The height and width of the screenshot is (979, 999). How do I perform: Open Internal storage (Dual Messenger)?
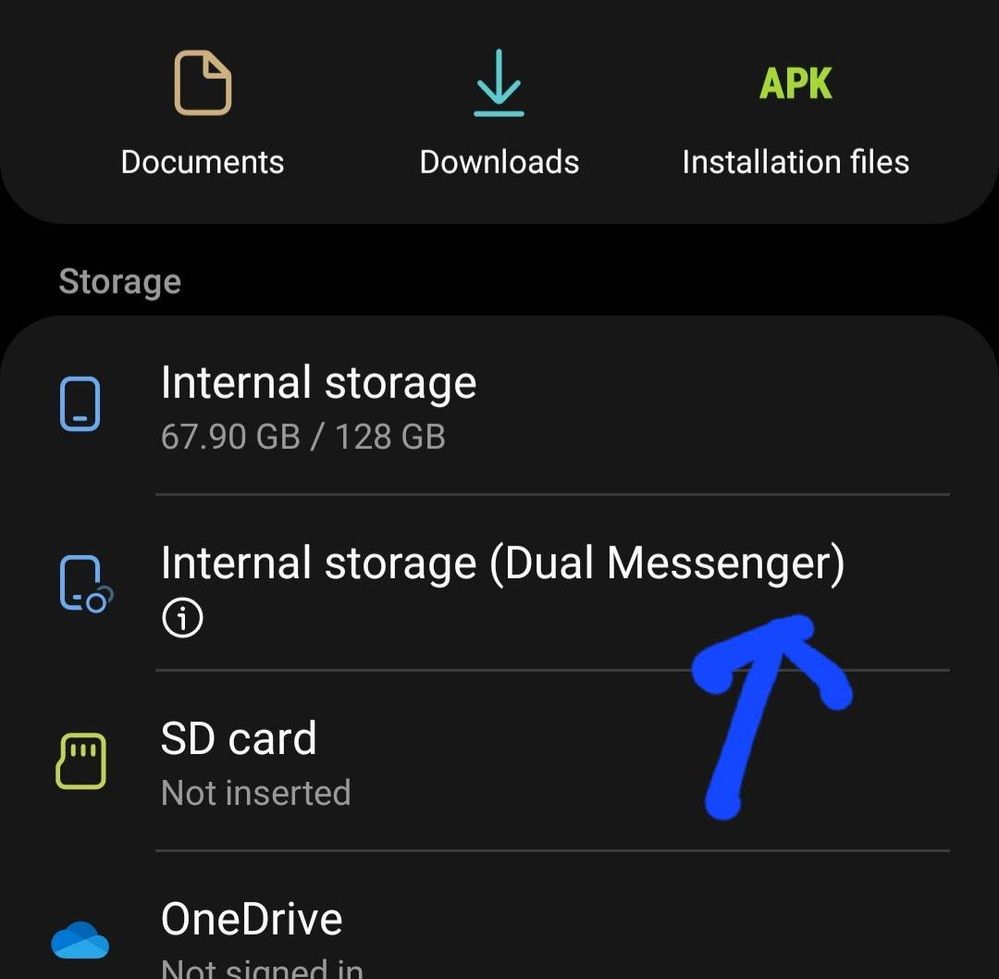click(500, 564)
